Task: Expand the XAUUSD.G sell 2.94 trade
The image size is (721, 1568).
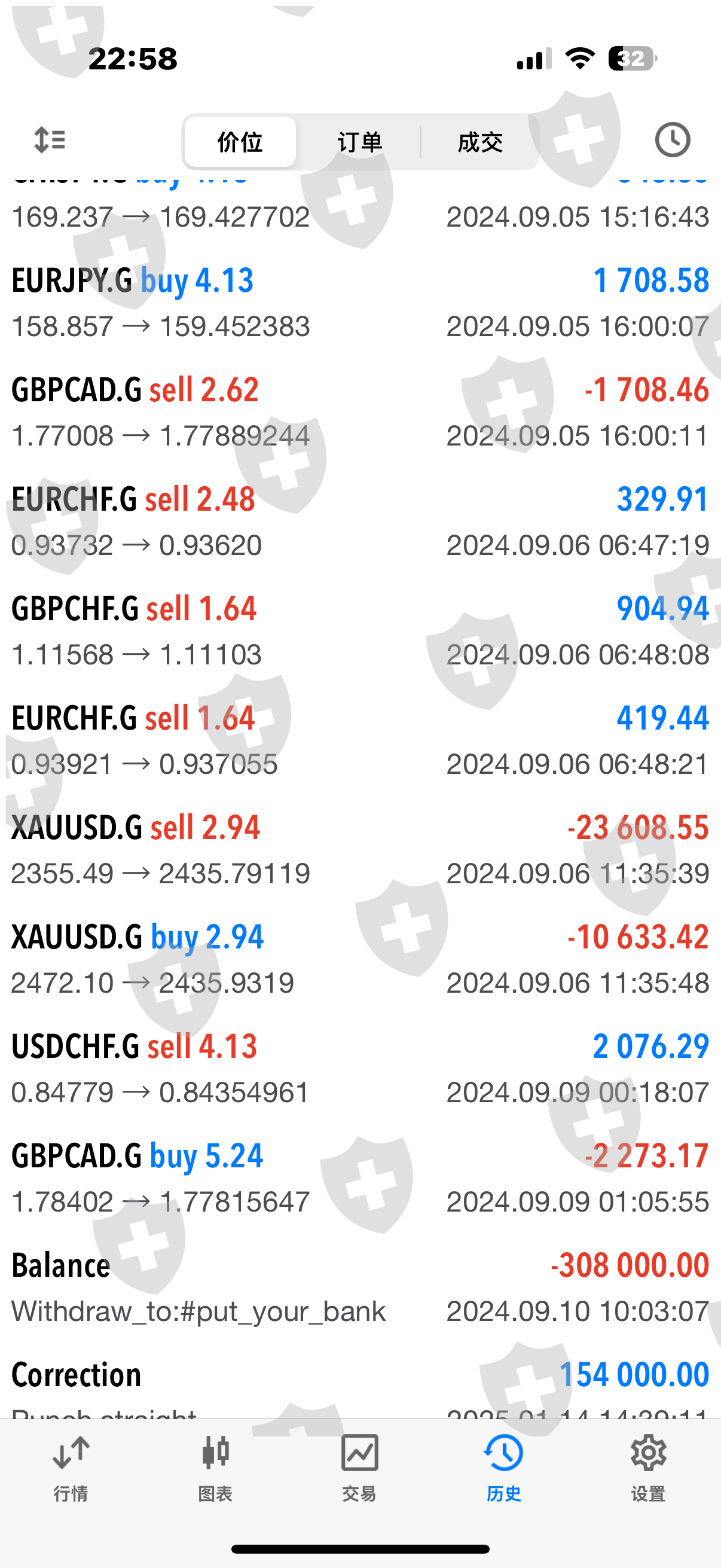Action: click(360, 850)
